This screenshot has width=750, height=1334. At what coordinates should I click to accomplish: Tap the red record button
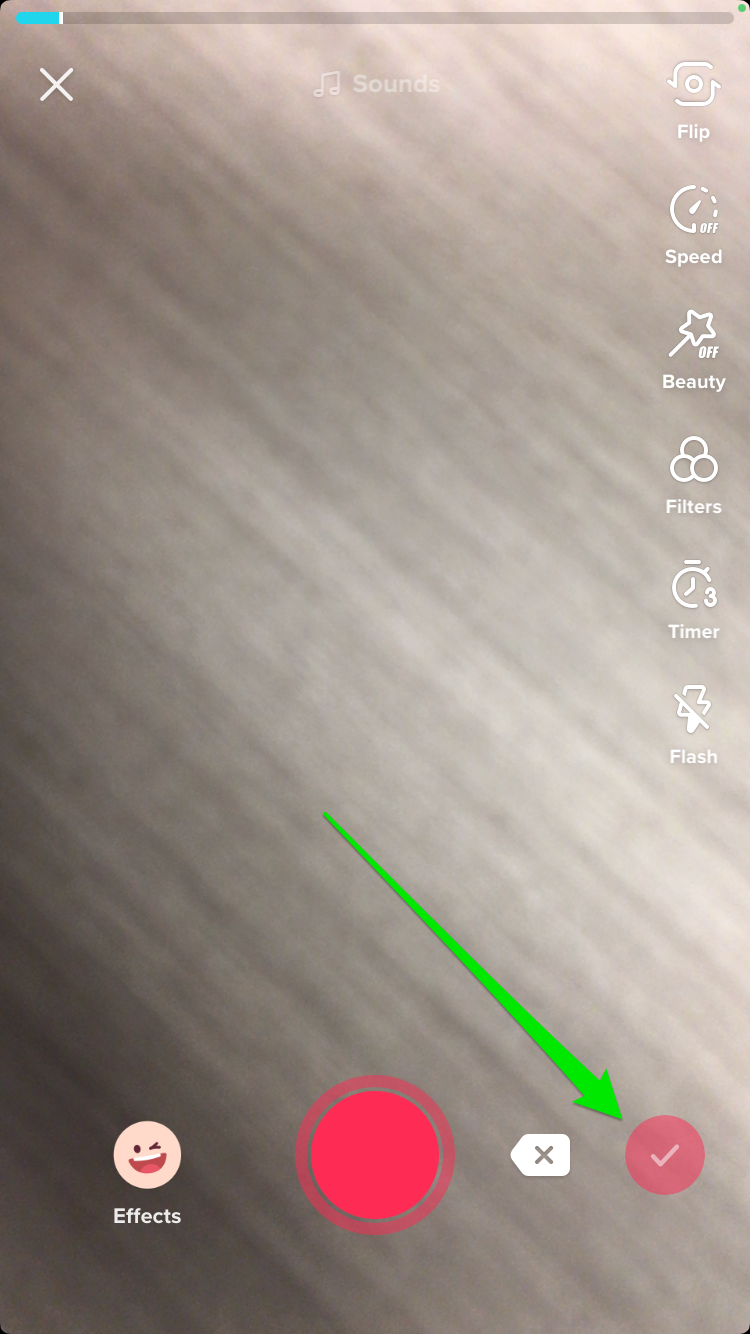(x=375, y=1155)
